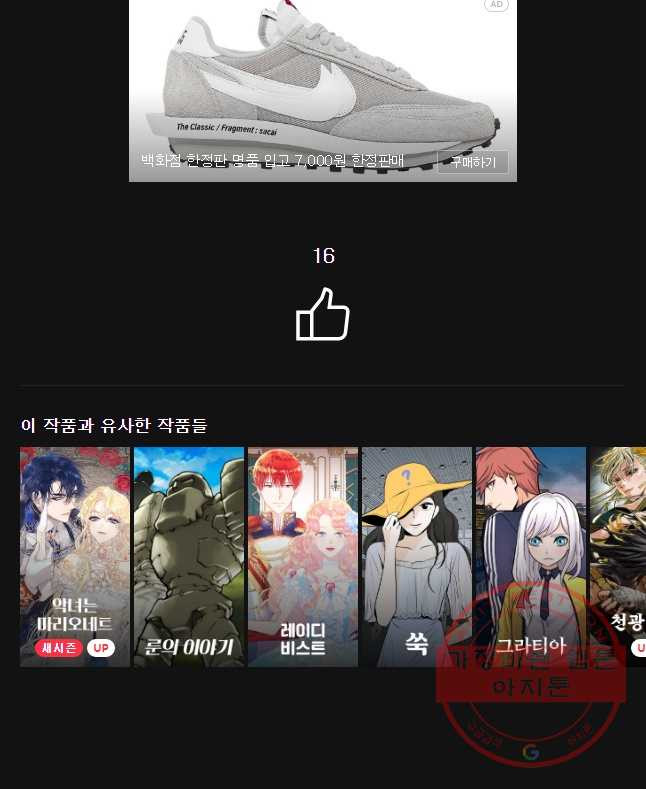Open the webtoon 악녀는 마리오네트
This screenshot has width=646, height=789.
[x=75, y=556]
